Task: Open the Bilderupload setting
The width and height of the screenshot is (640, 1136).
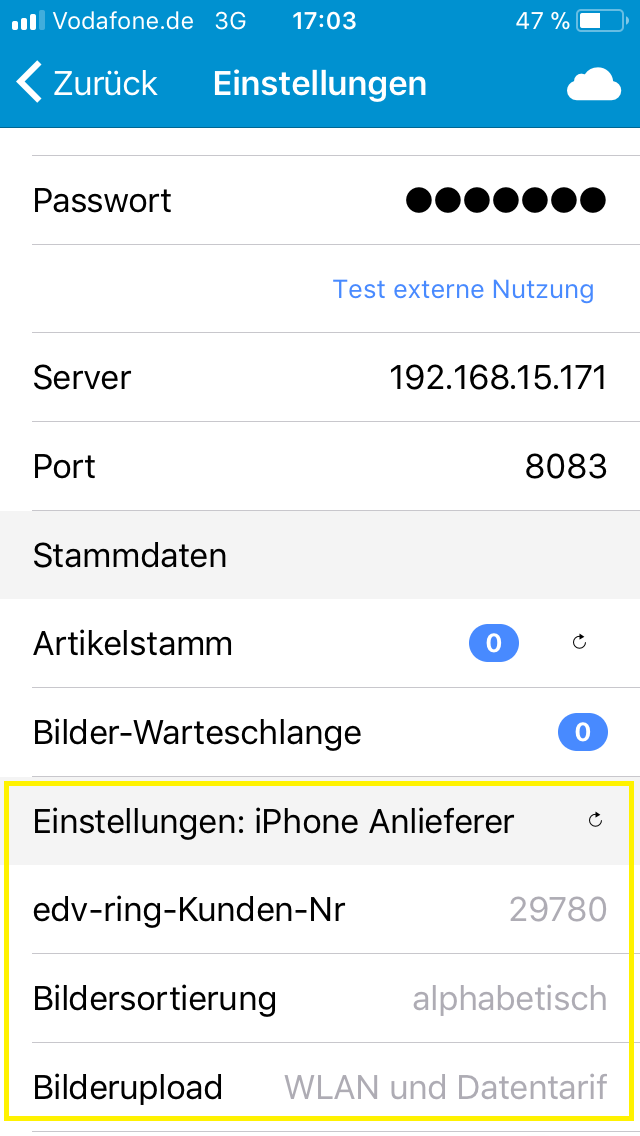Action: coord(320,1087)
